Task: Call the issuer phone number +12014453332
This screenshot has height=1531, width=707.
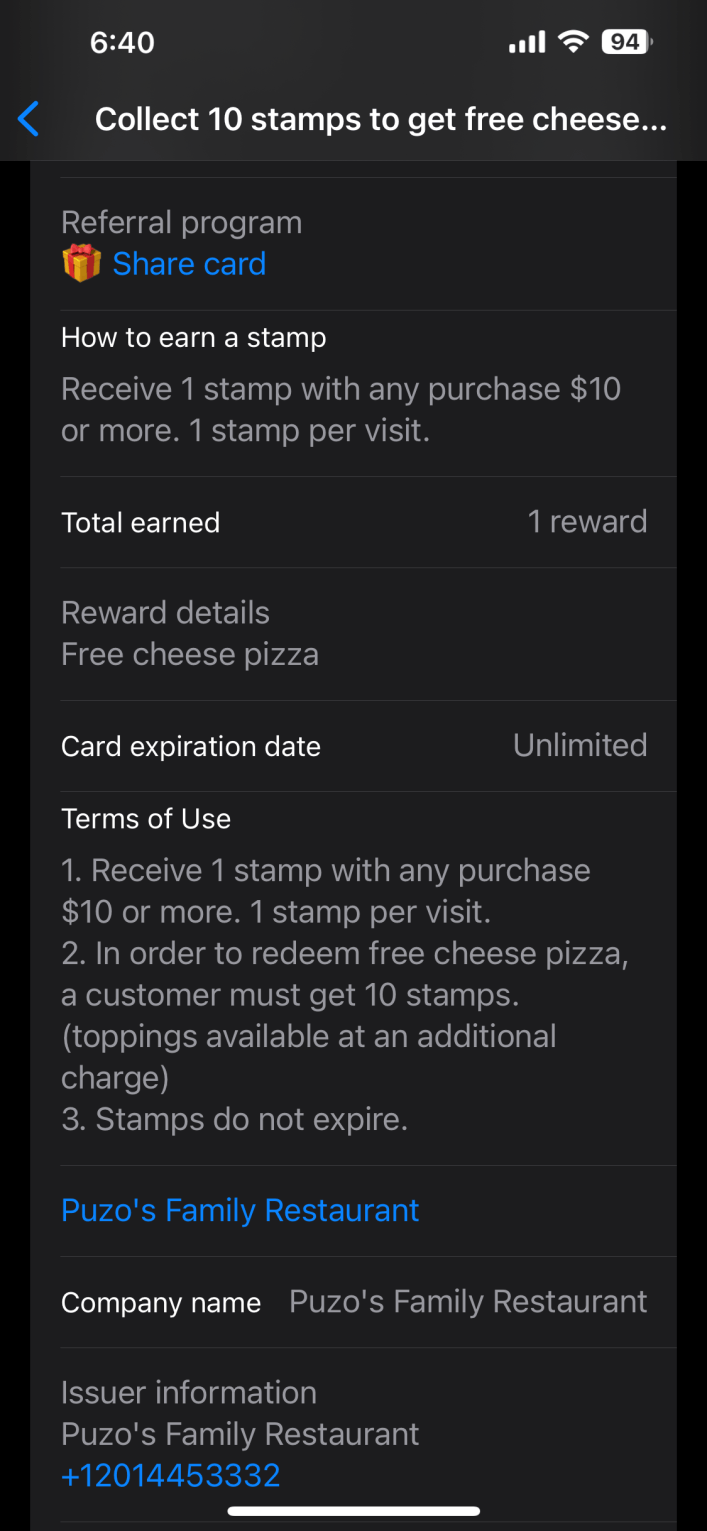Action: click(x=171, y=1475)
